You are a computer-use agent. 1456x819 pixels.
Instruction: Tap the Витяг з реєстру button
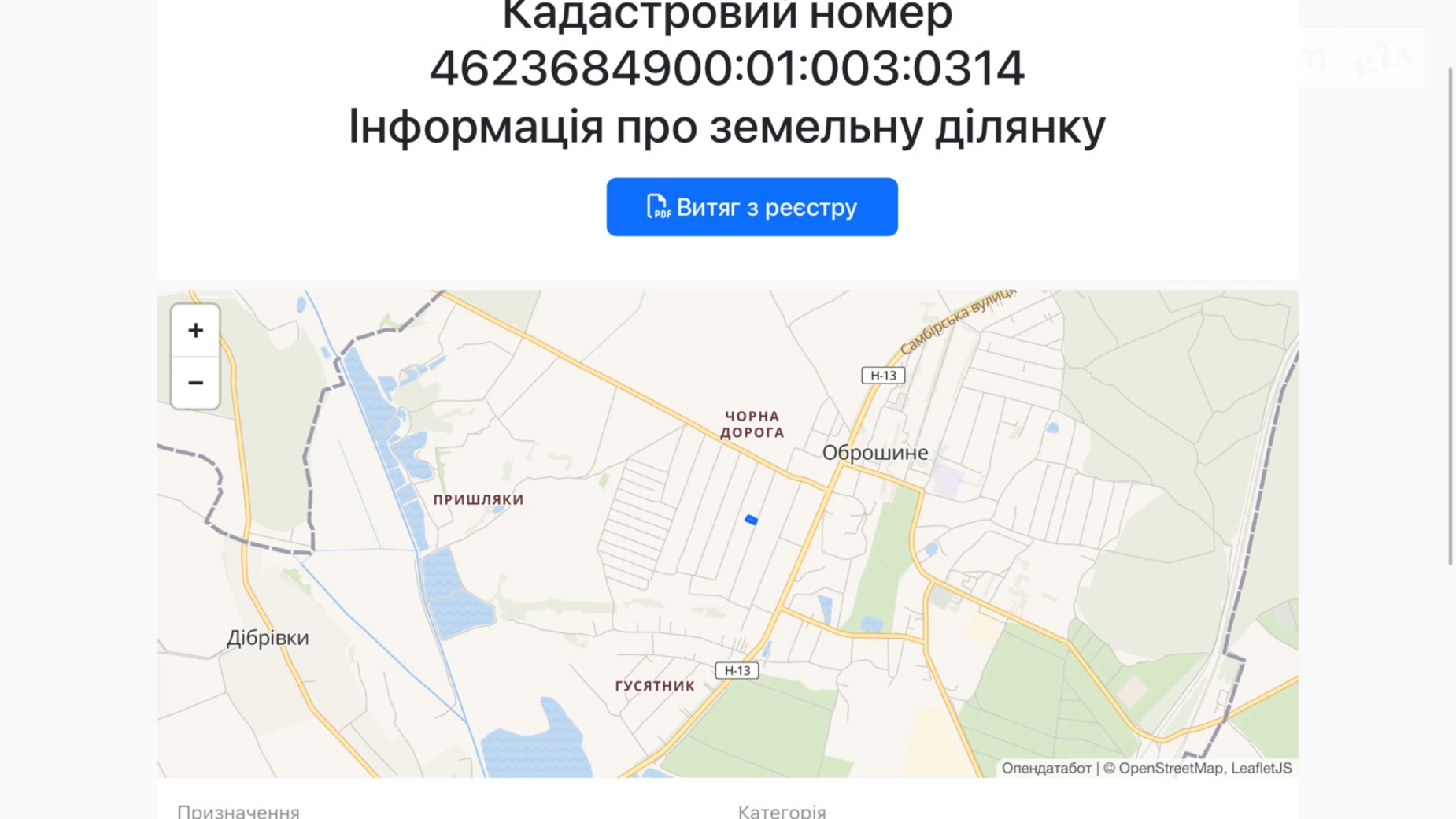752,207
